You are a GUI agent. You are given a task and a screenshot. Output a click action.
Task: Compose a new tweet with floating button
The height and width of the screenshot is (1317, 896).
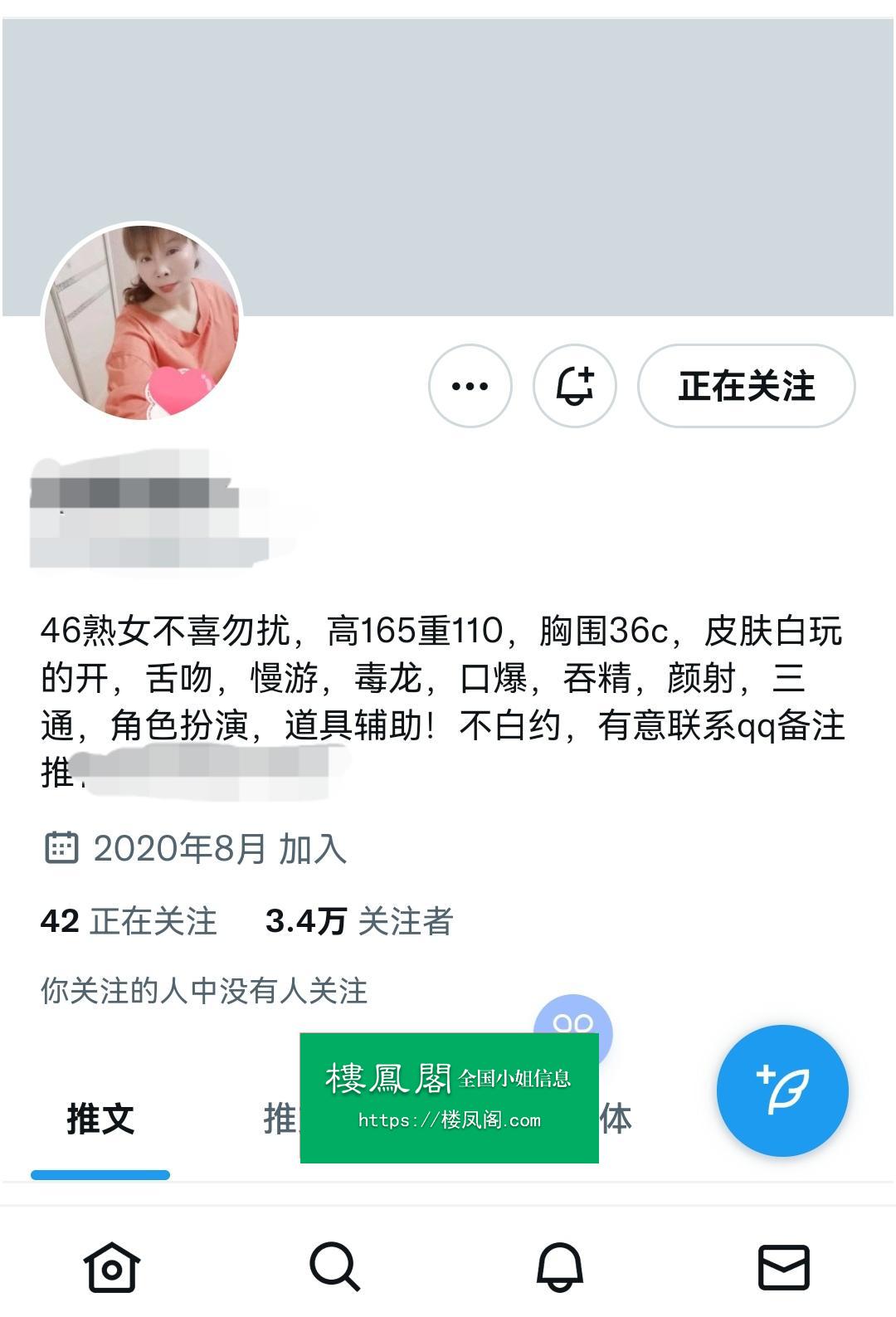coord(782,1090)
